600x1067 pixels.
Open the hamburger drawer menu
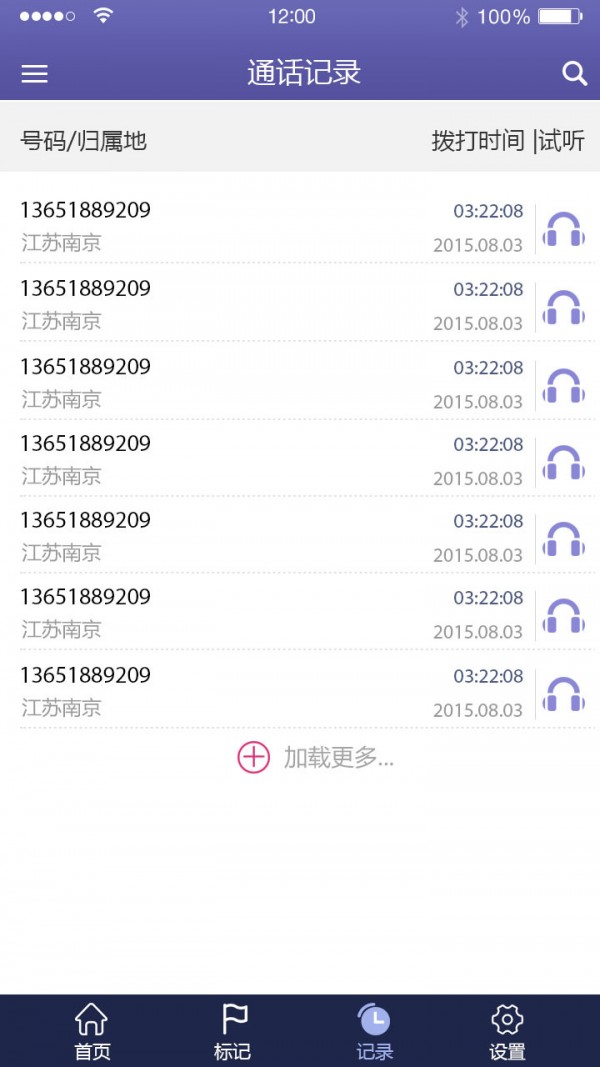(x=34, y=73)
